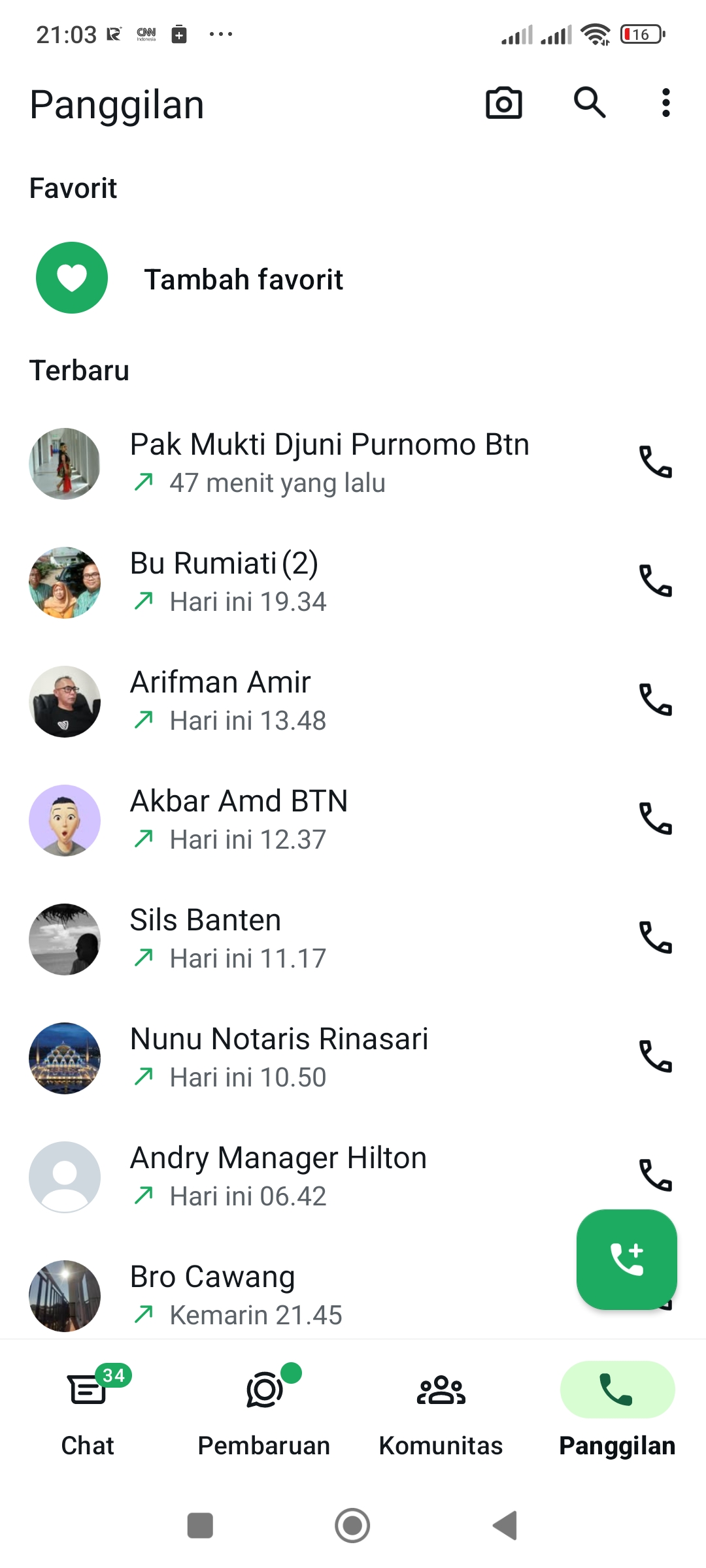
Task: Call Bu Rumiati using the phone icon
Action: [x=655, y=581]
